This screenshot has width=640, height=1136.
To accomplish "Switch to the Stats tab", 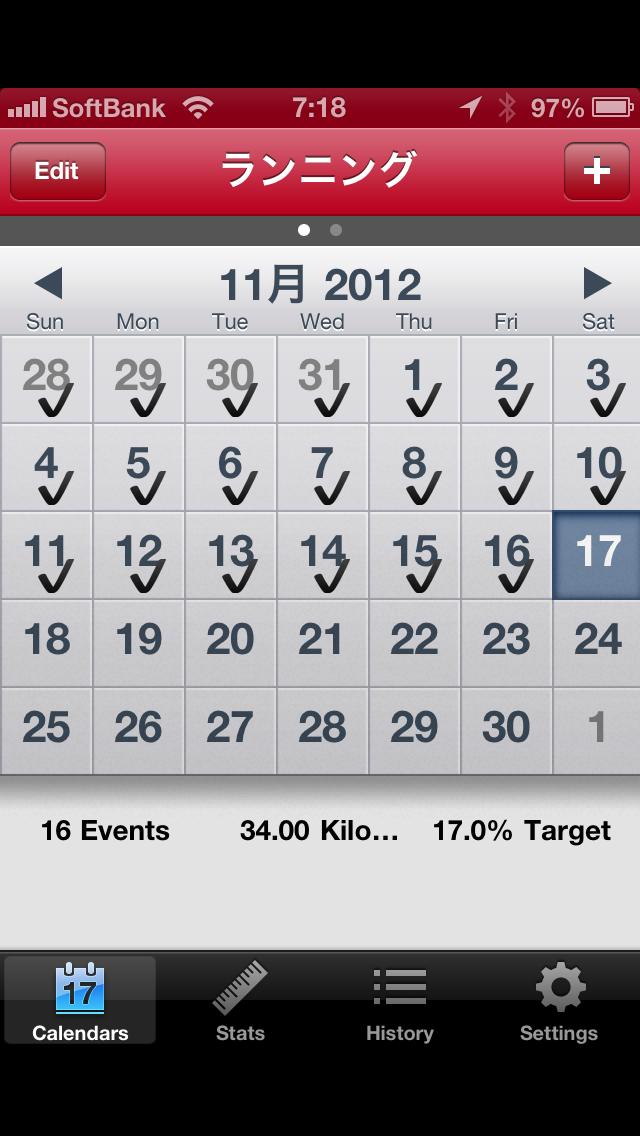I will click(x=240, y=1001).
